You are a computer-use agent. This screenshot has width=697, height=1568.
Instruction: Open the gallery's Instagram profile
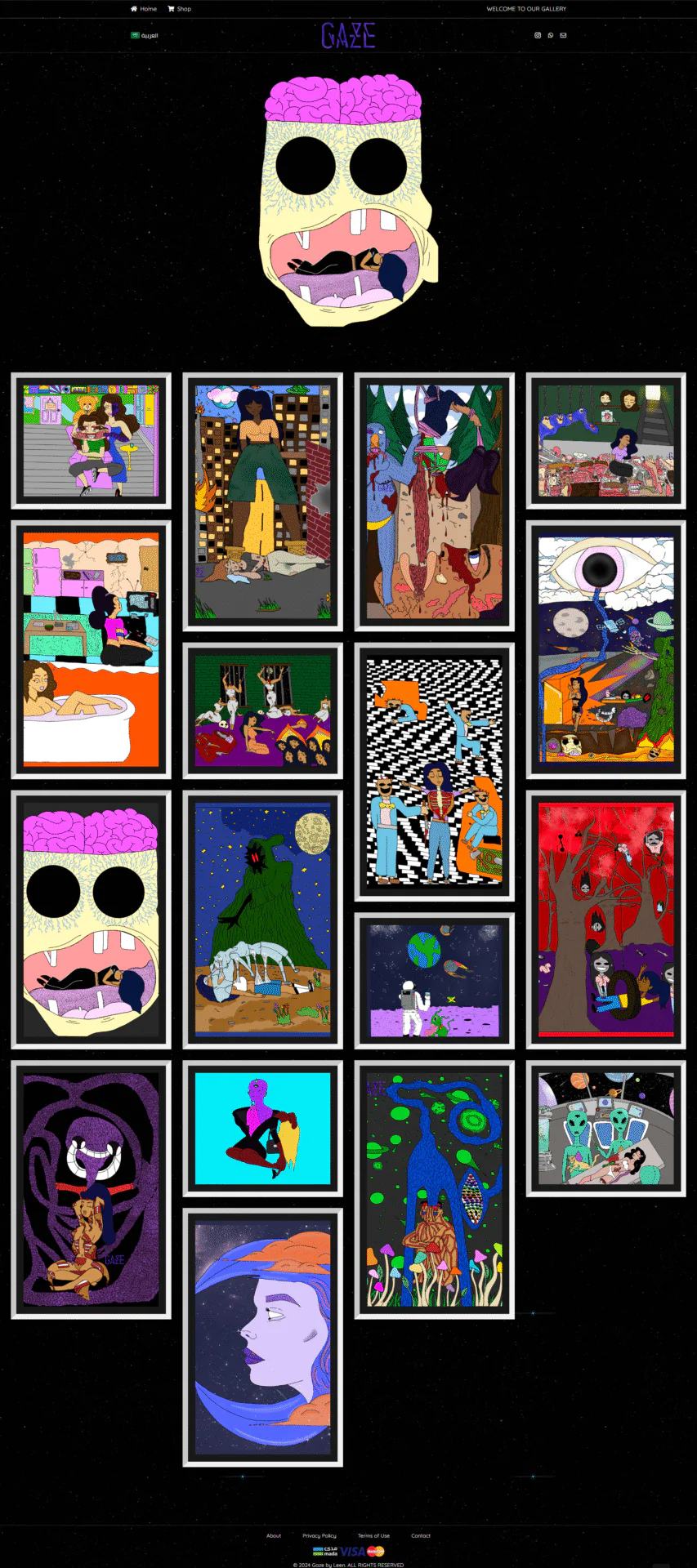[537, 35]
